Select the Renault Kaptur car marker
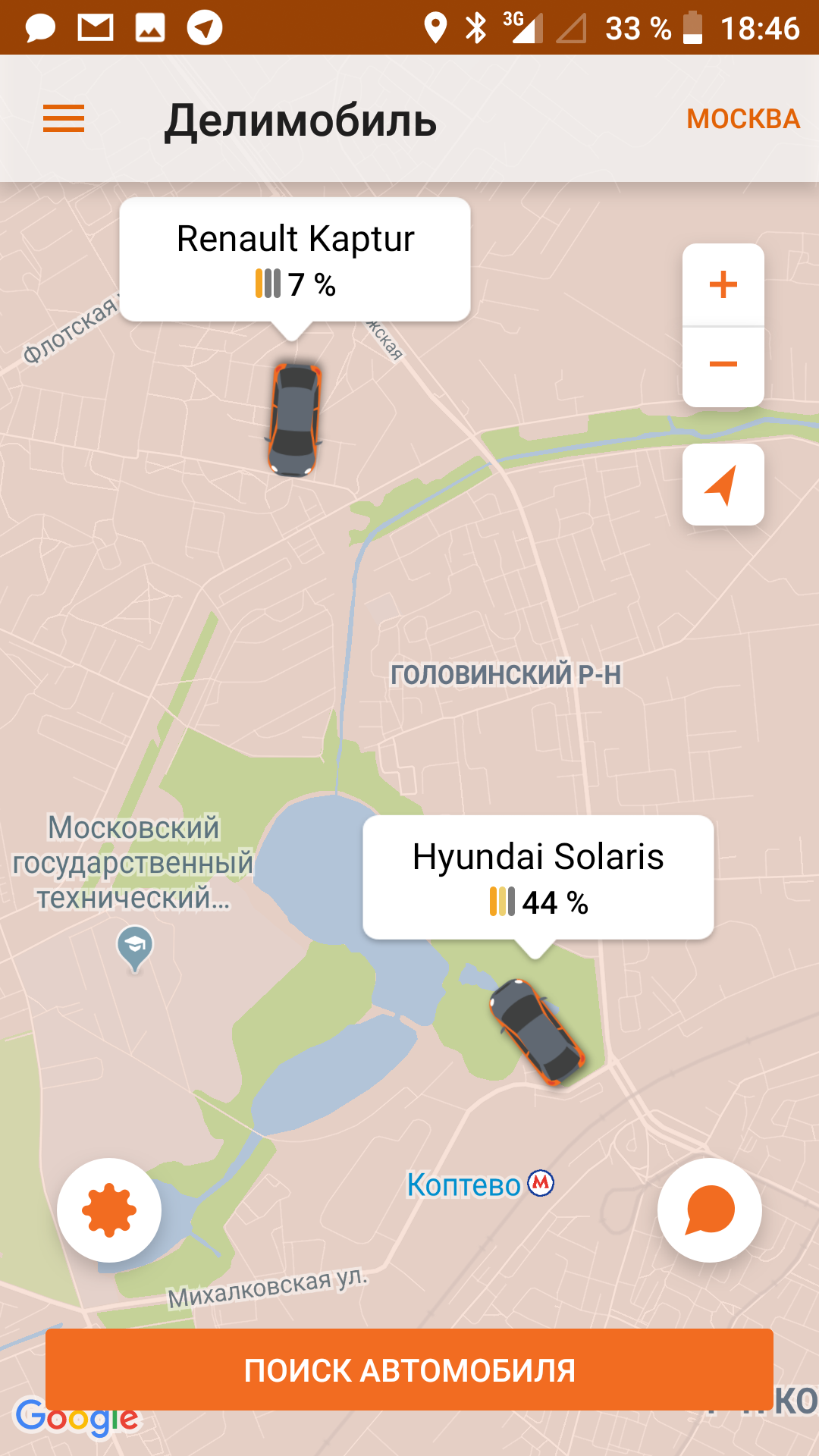This screenshot has height=1456, width=819. pos(295,419)
